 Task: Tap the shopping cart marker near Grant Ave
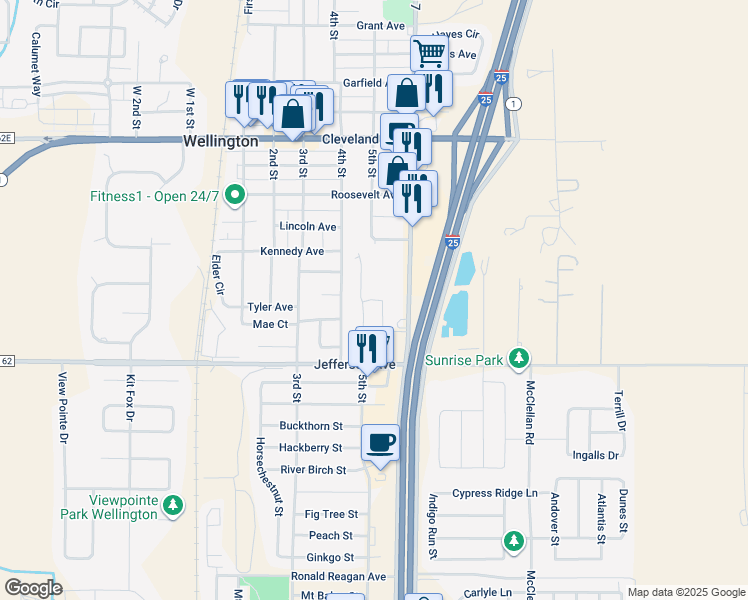[x=429, y=54]
